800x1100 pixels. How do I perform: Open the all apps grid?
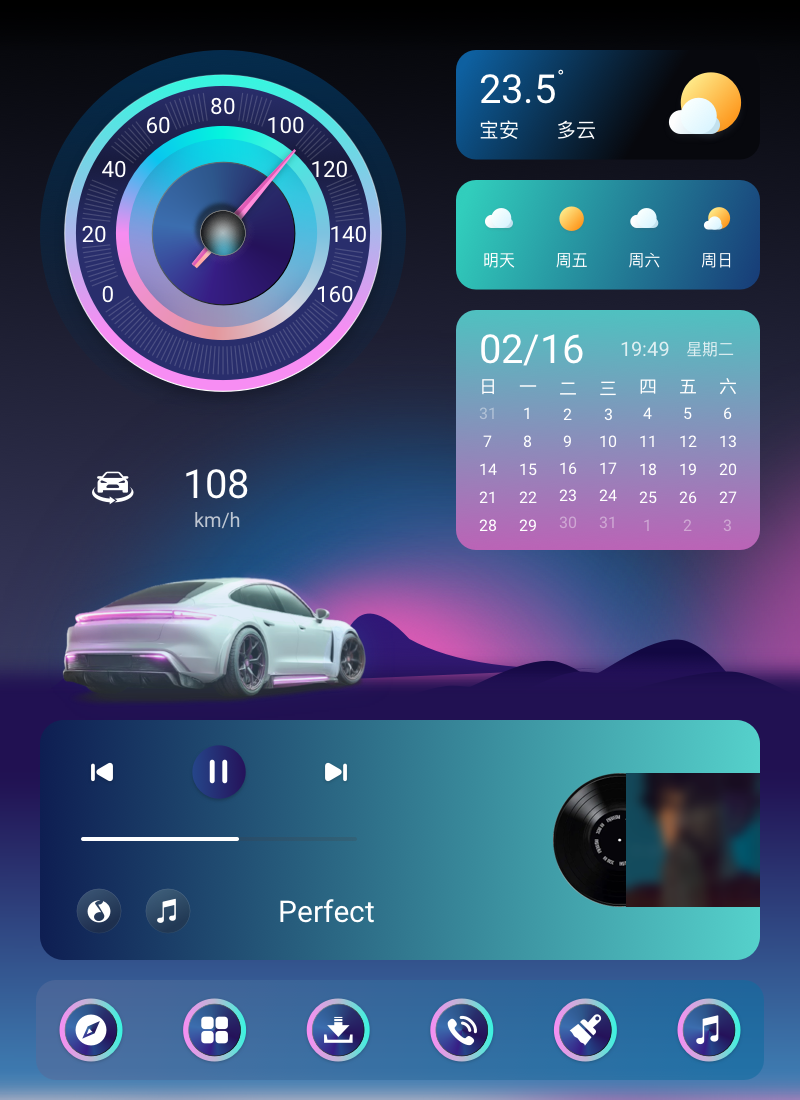pyautogui.click(x=214, y=1030)
